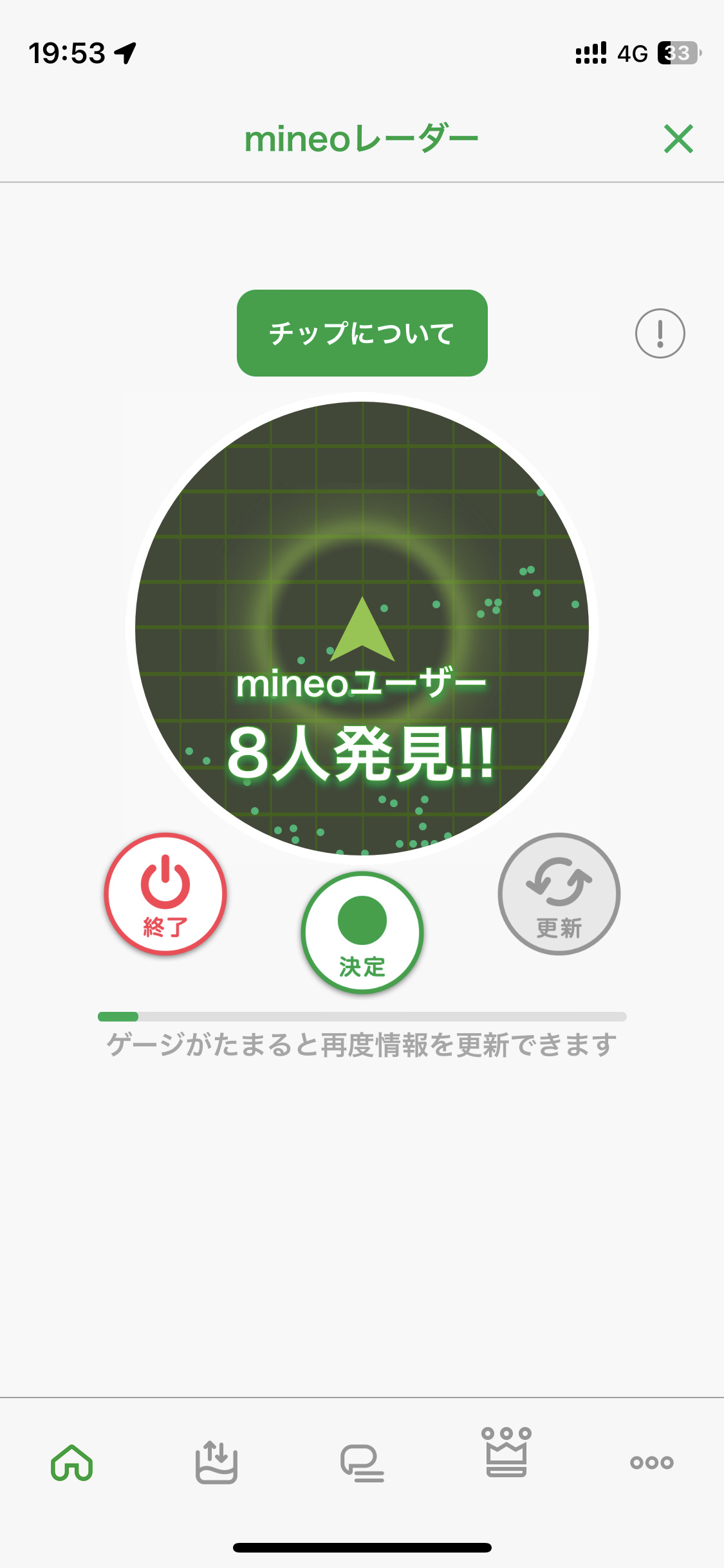Close the mineo Radar screen
The width and height of the screenshot is (724, 1568).
(678, 139)
